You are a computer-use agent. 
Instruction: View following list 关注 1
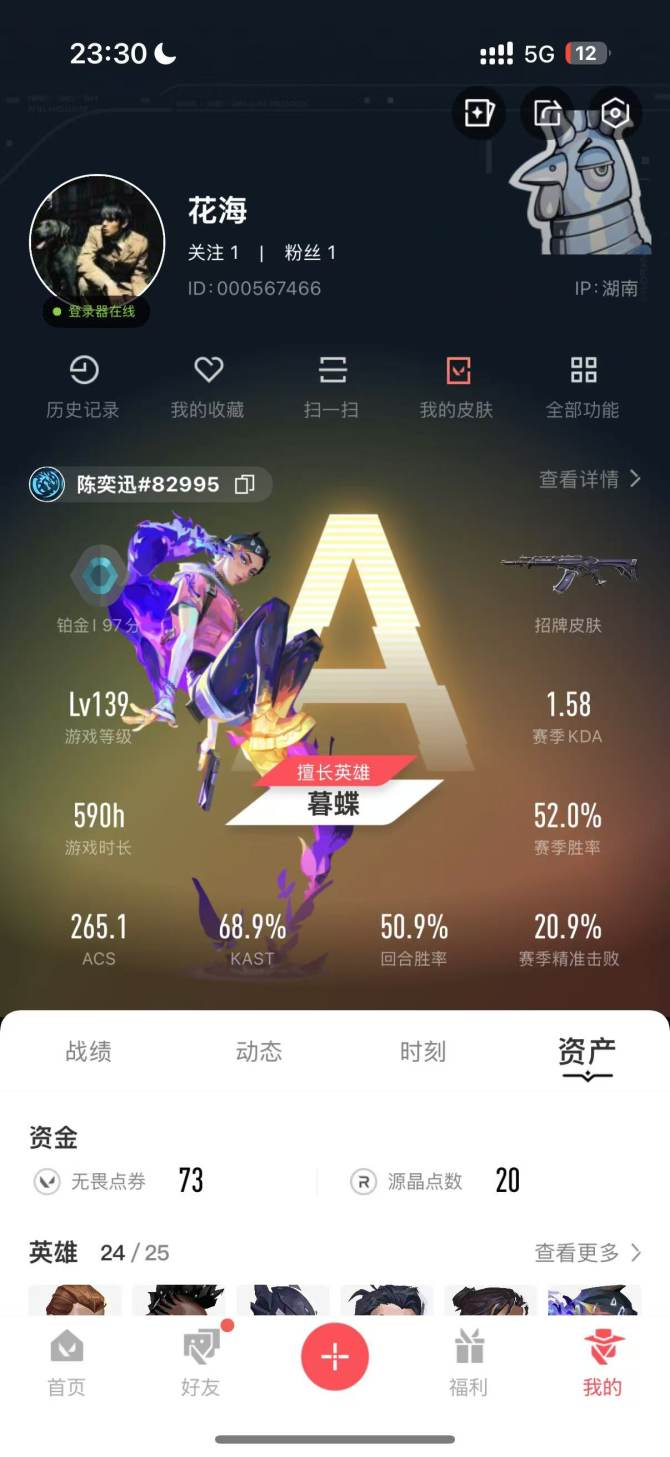click(x=213, y=253)
